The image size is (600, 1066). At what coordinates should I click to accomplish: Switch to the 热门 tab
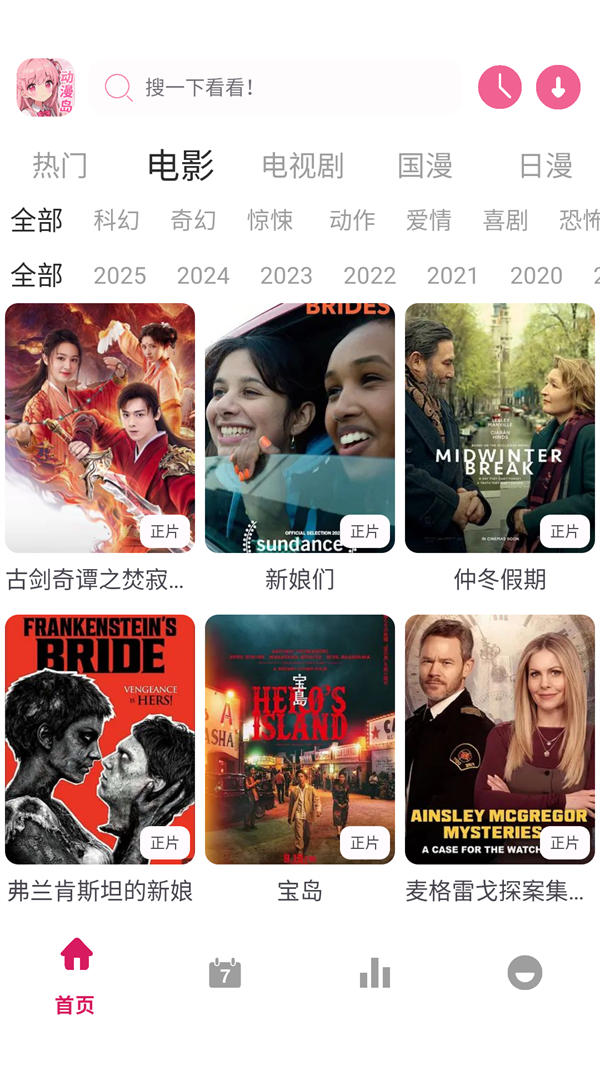click(x=60, y=165)
